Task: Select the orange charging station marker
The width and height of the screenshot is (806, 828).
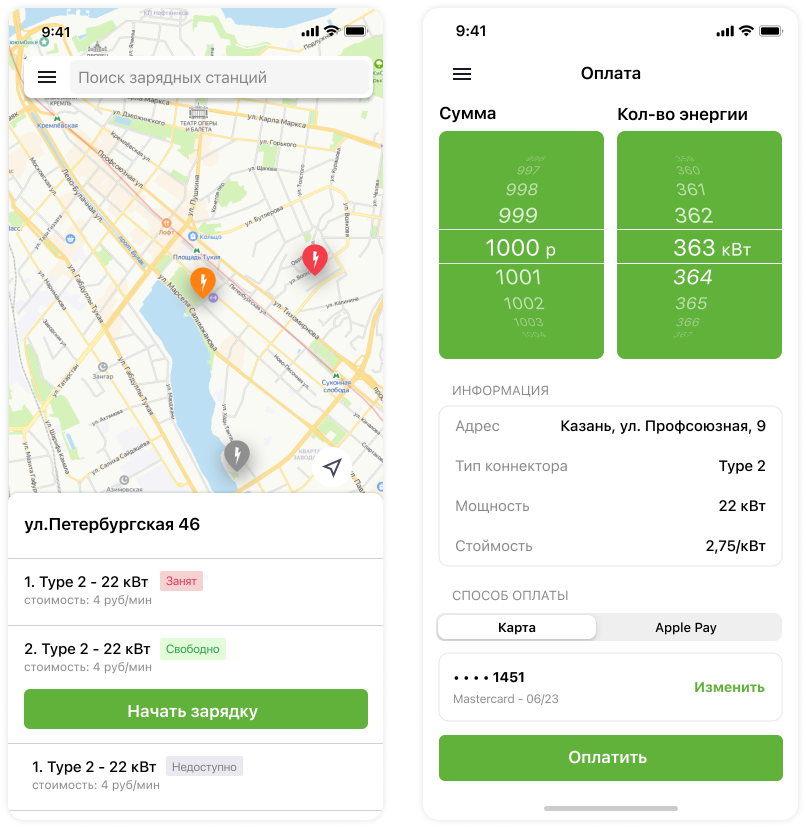Action: tap(203, 284)
